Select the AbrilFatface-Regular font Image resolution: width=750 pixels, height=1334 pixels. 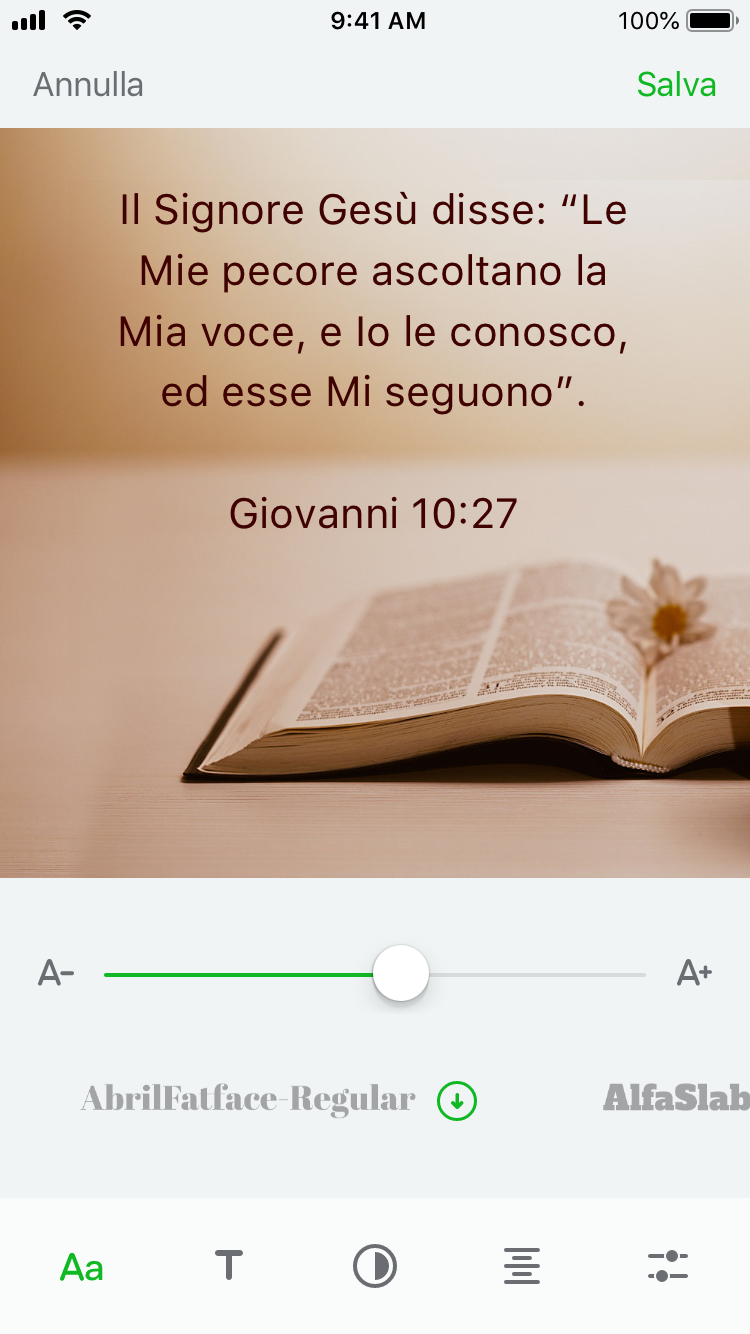[248, 1099]
